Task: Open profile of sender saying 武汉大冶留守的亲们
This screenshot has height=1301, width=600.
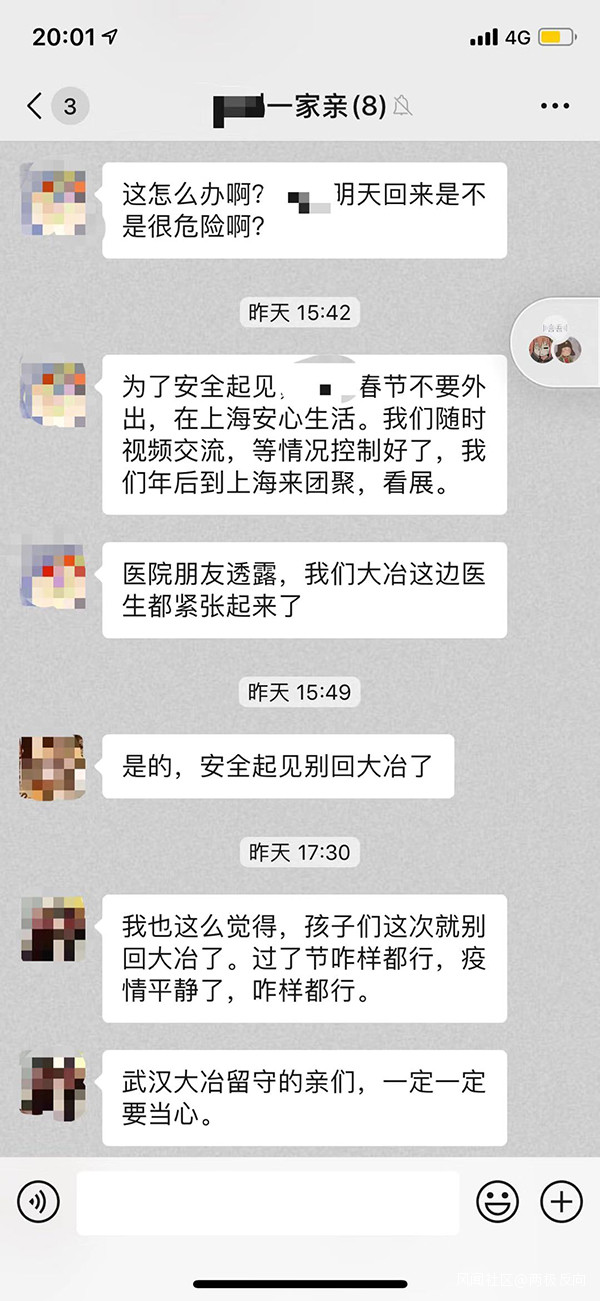Action: tap(53, 1084)
